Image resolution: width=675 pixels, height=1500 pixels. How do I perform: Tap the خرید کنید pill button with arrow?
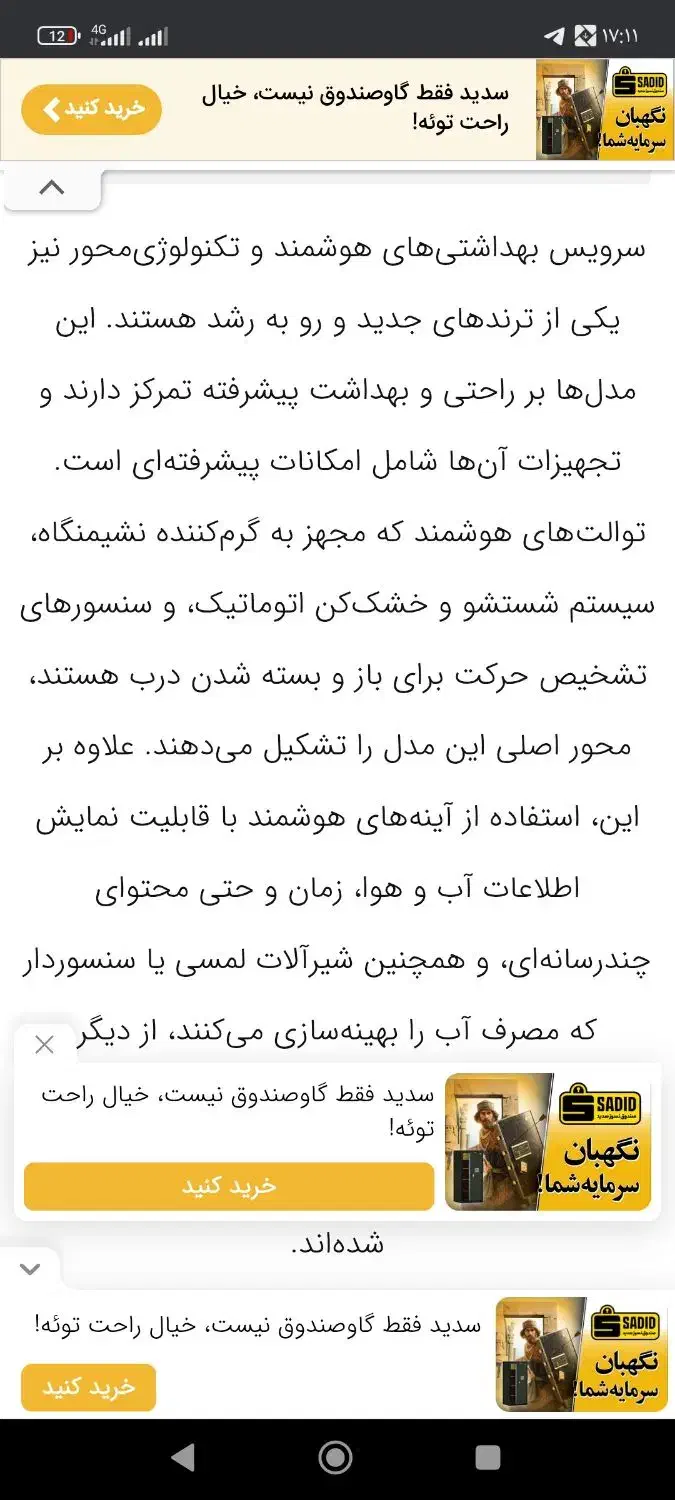[91, 109]
